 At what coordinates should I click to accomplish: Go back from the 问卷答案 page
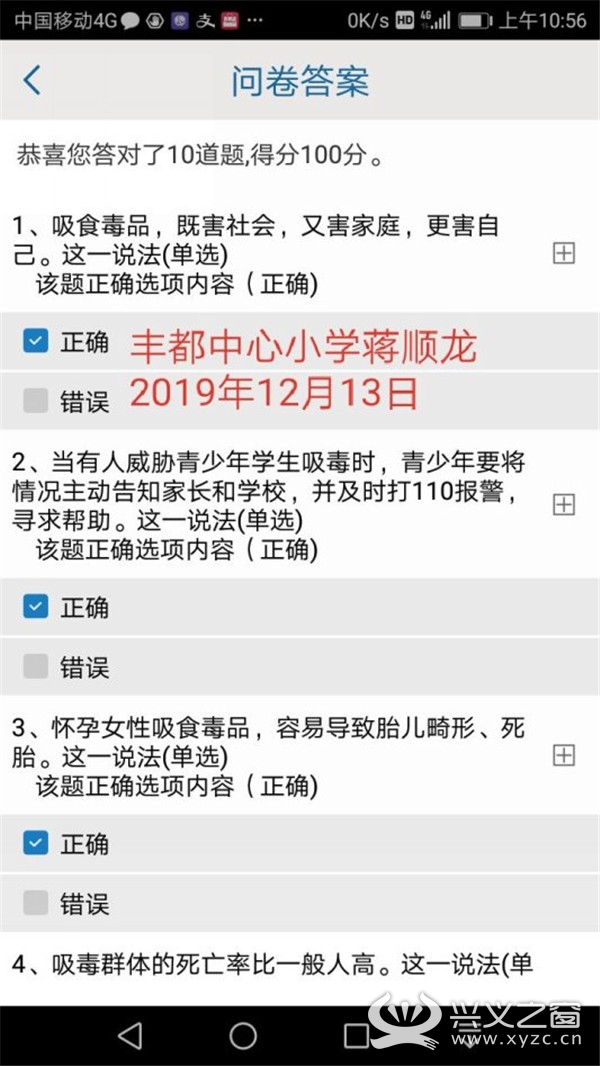pyautogui.click(x=32, y=80)
